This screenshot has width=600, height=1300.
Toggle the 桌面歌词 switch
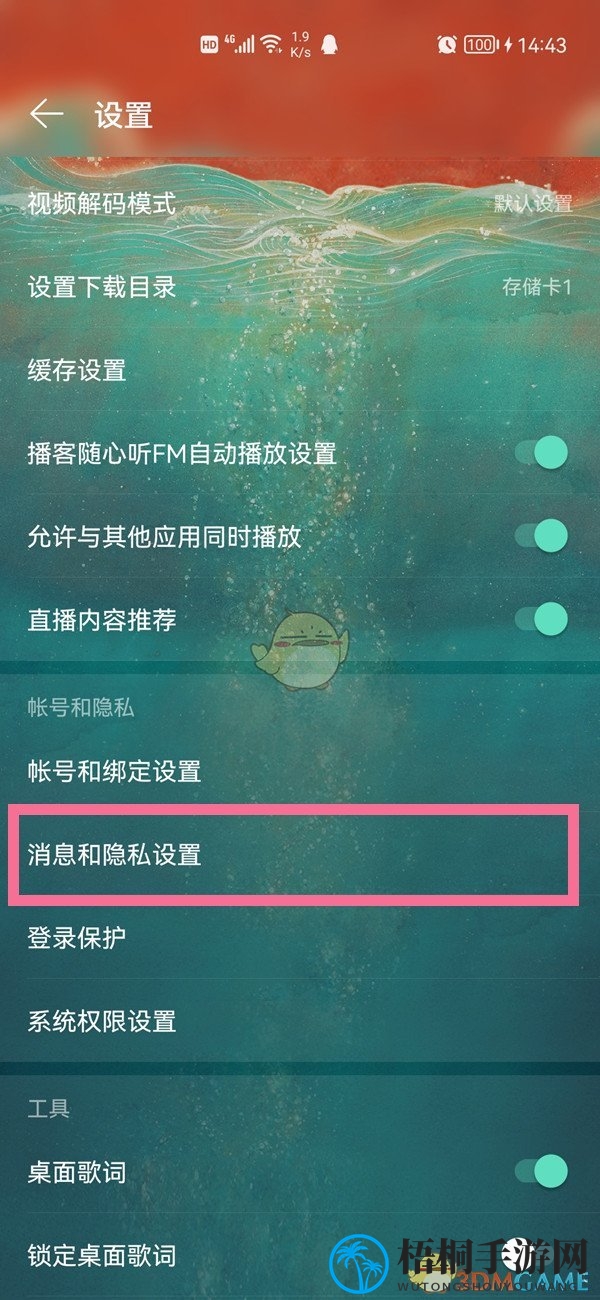coord(542,1171)
